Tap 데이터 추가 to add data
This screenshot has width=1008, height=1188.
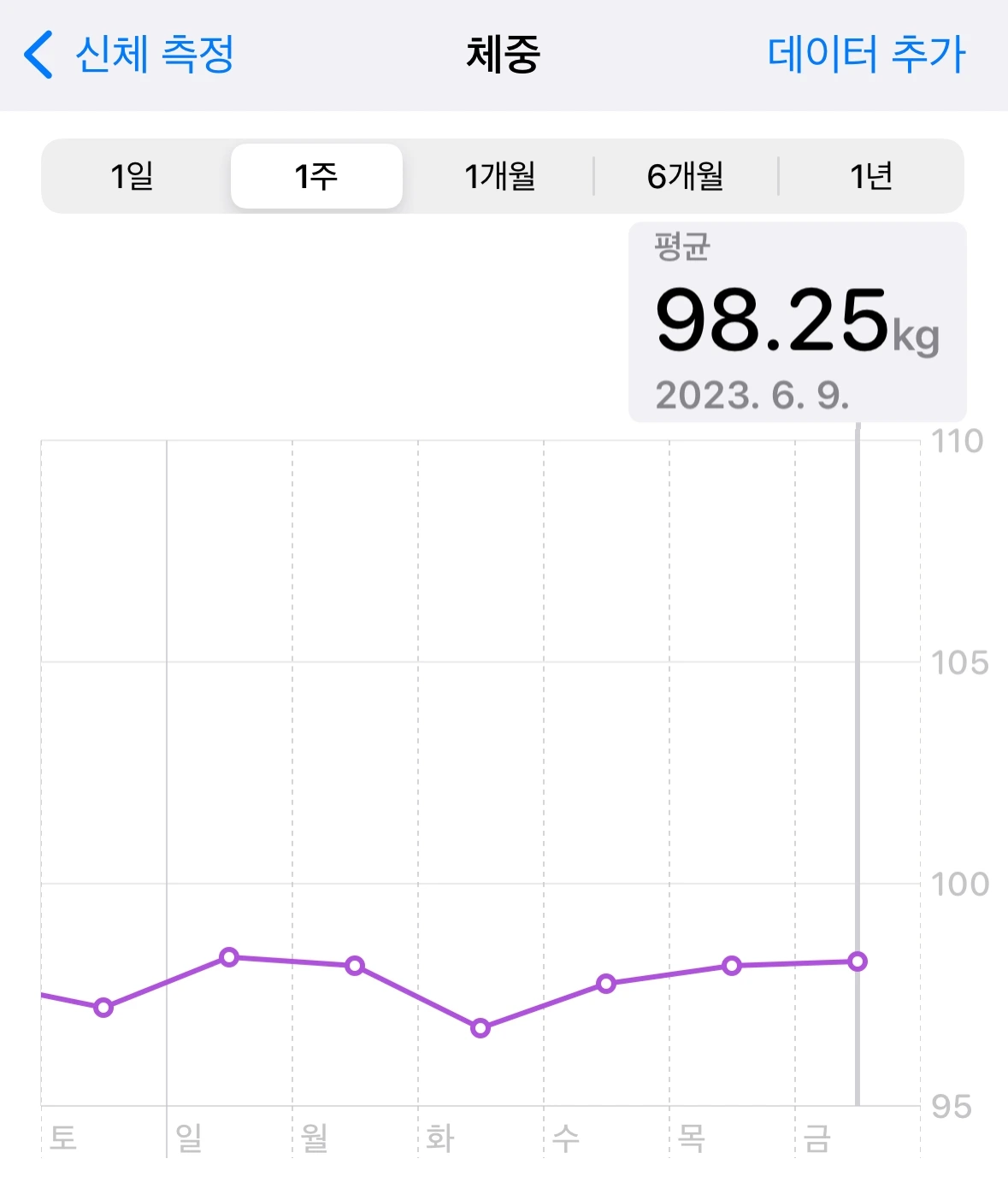point(866,55)
